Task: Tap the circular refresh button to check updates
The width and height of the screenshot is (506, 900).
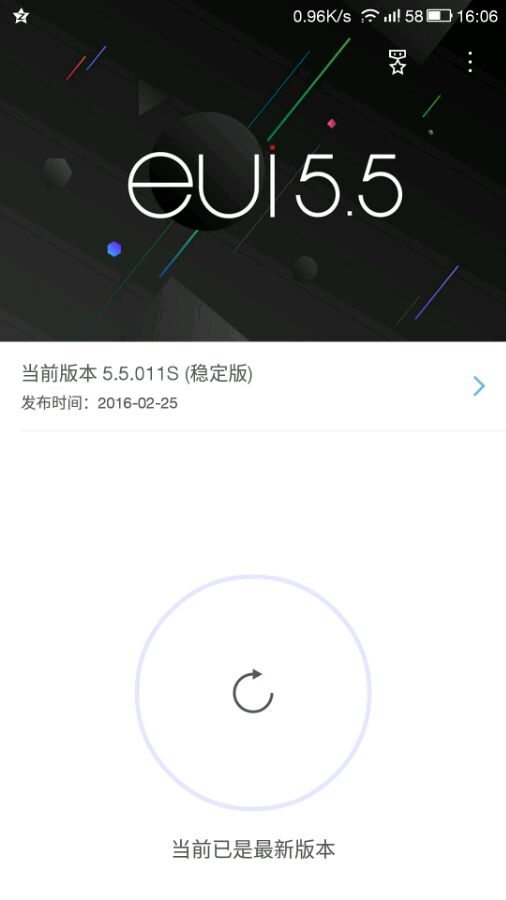Action: (x=253, y=692)
